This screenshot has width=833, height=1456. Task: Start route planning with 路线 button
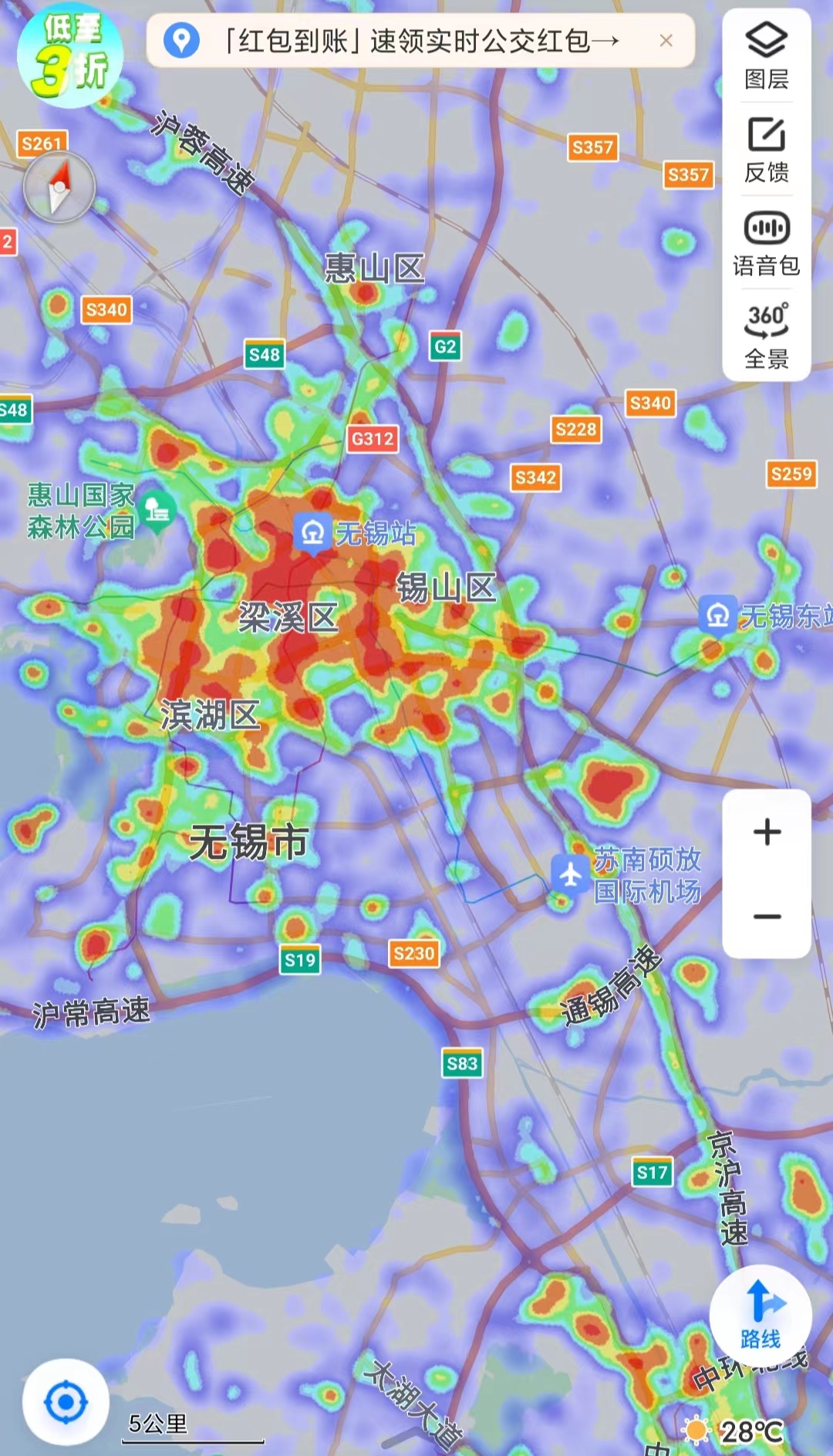click(760, 1316)
